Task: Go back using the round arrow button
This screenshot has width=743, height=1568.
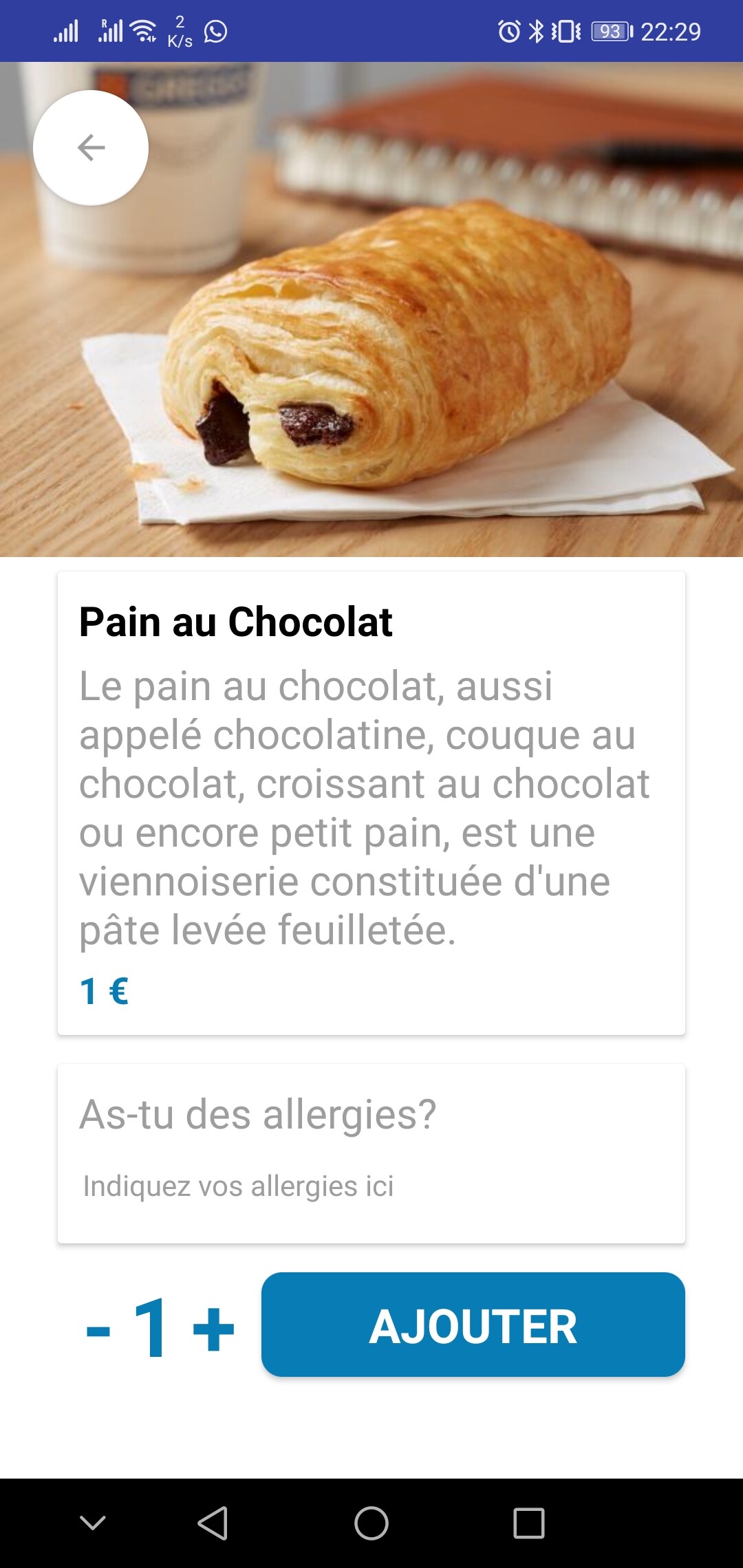Action: [x=91, y=148]
